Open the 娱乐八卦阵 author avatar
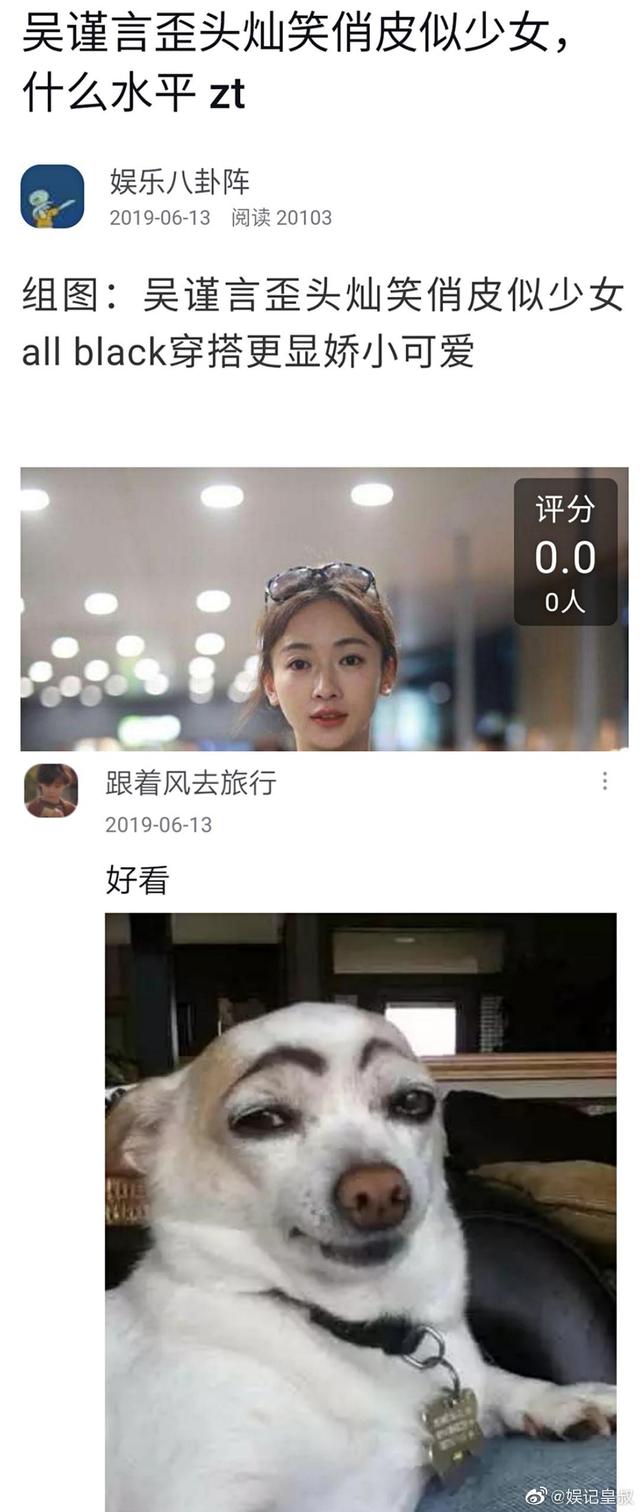Viewport: 640px width, 1512px height. tap(52, 196)
